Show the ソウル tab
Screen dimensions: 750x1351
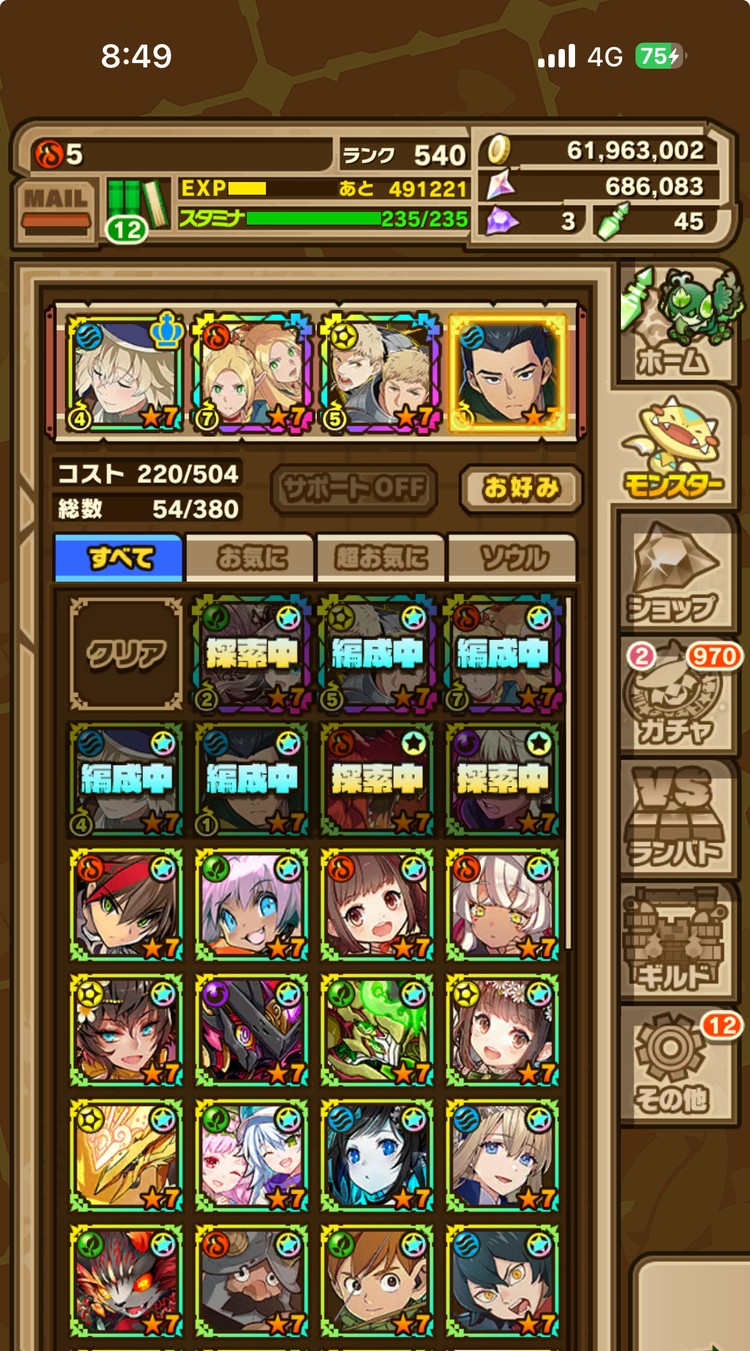tap(512, 558)
